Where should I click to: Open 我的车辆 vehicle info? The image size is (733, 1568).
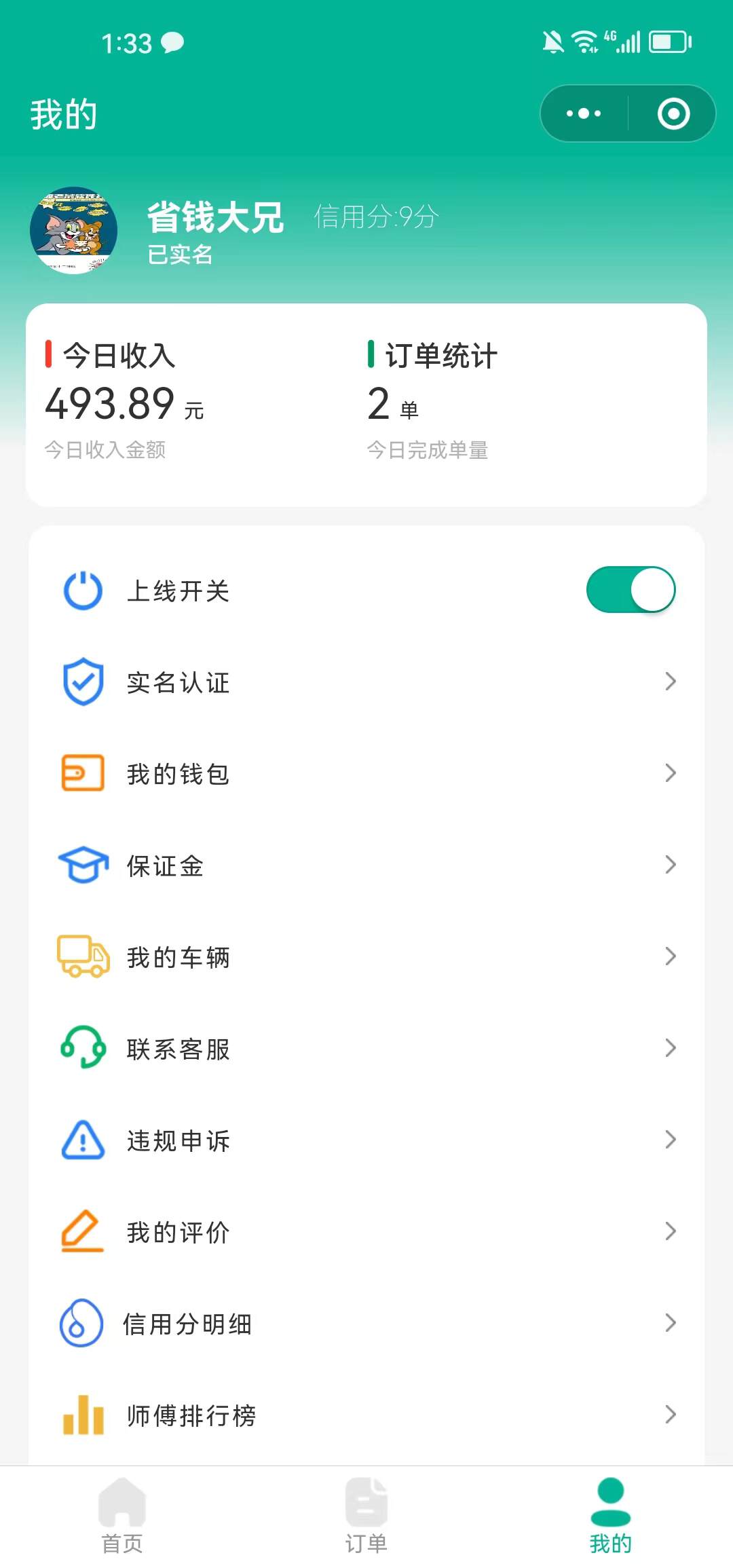366,957
